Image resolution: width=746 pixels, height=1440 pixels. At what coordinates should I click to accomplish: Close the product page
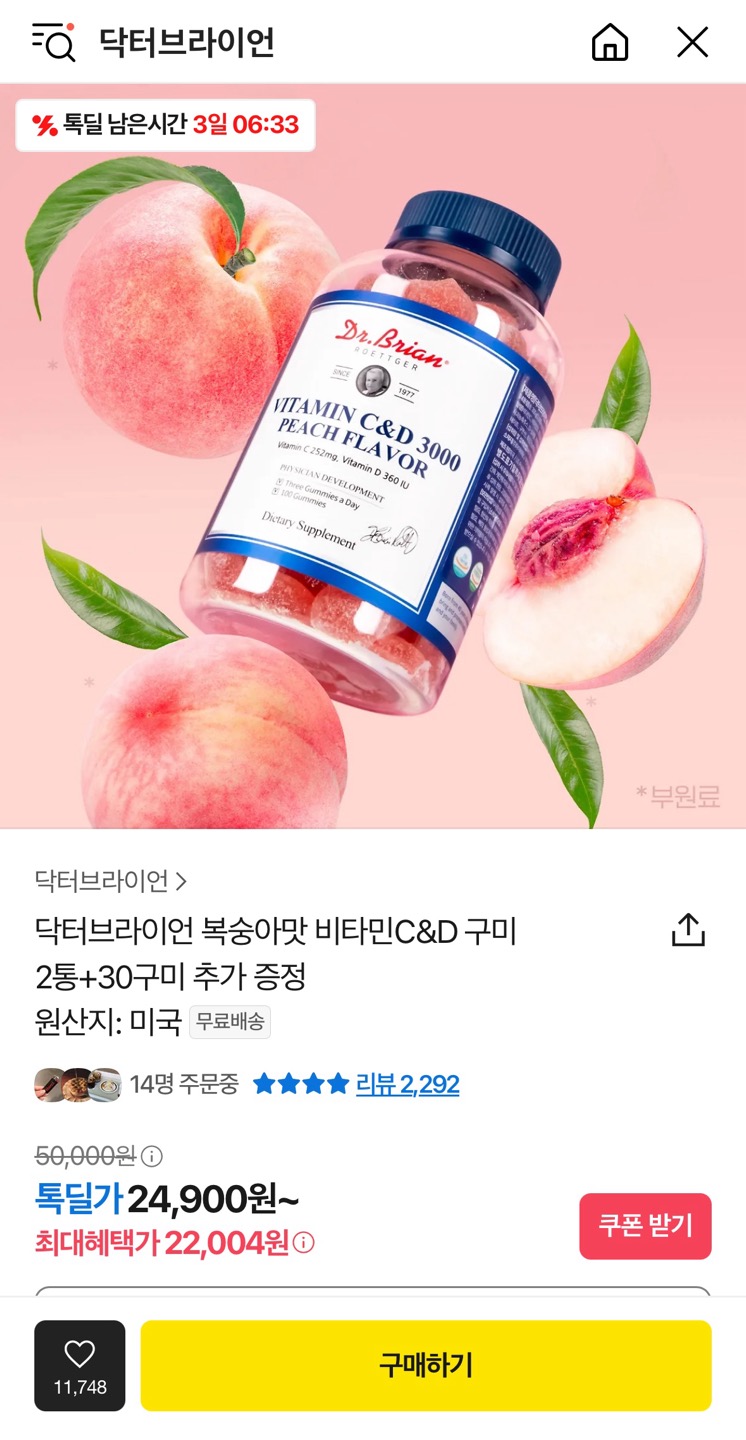click(692, 43)
